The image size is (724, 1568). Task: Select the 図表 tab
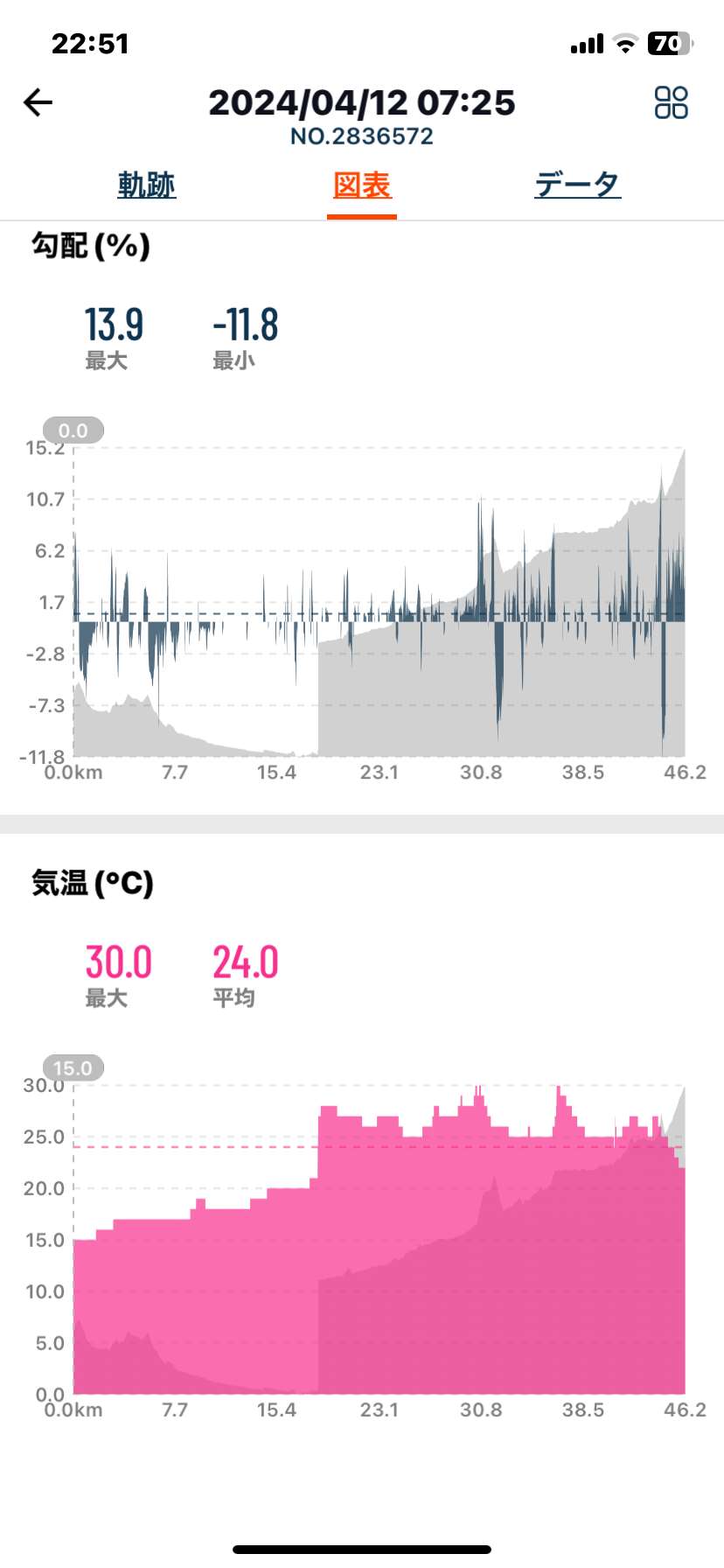362,185
